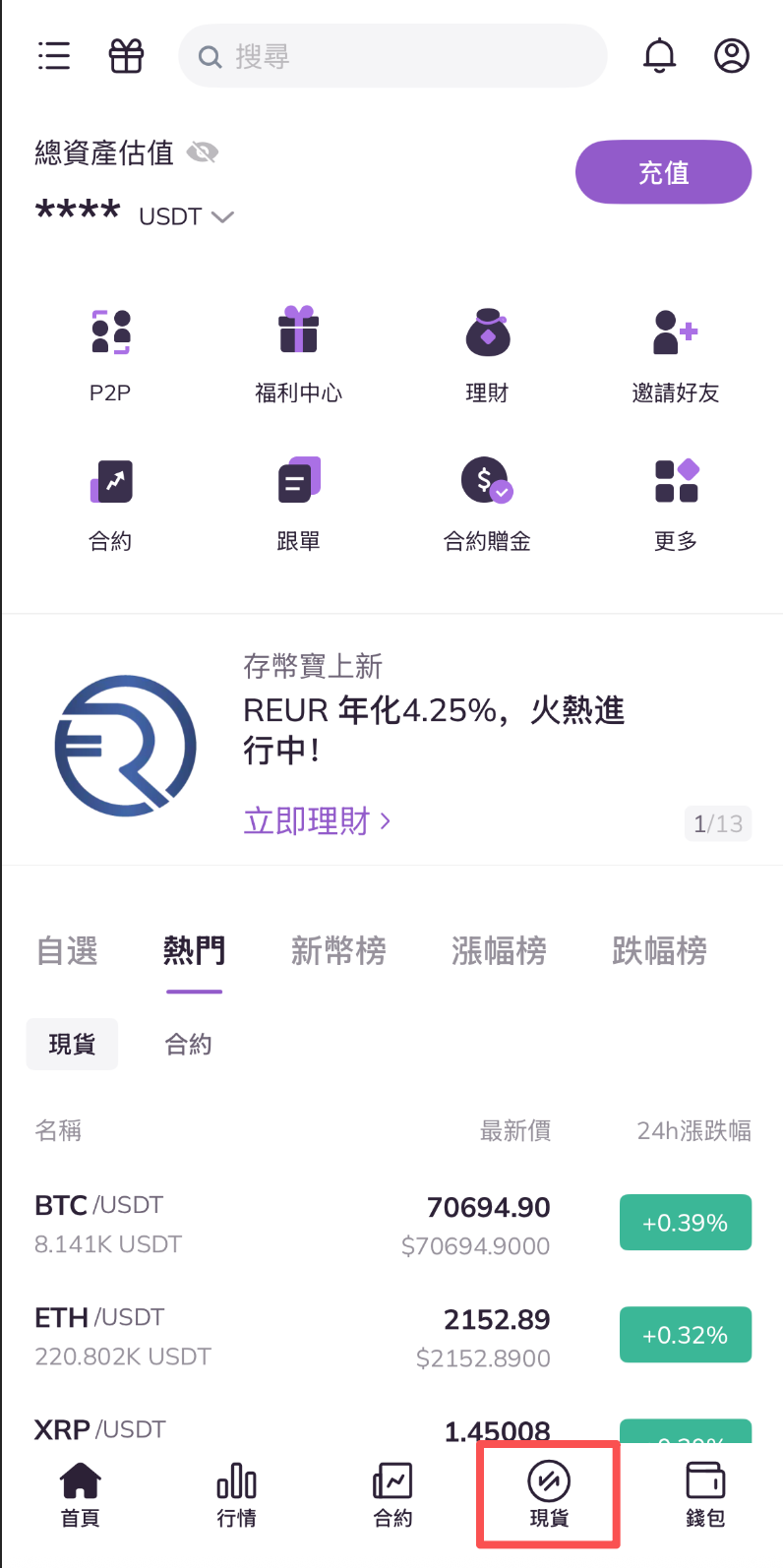
Task: Toggle visibility of 總資產估值 balance
Action: pos(203,152)
